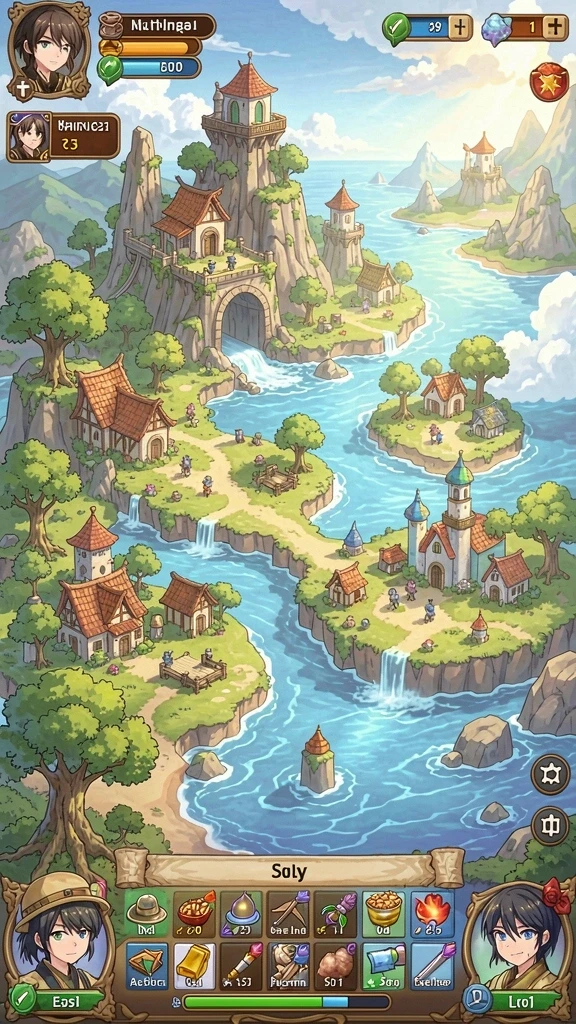Tap the green Eosl button
This screenshot has width=576, height=1024.
pos(57,999)
